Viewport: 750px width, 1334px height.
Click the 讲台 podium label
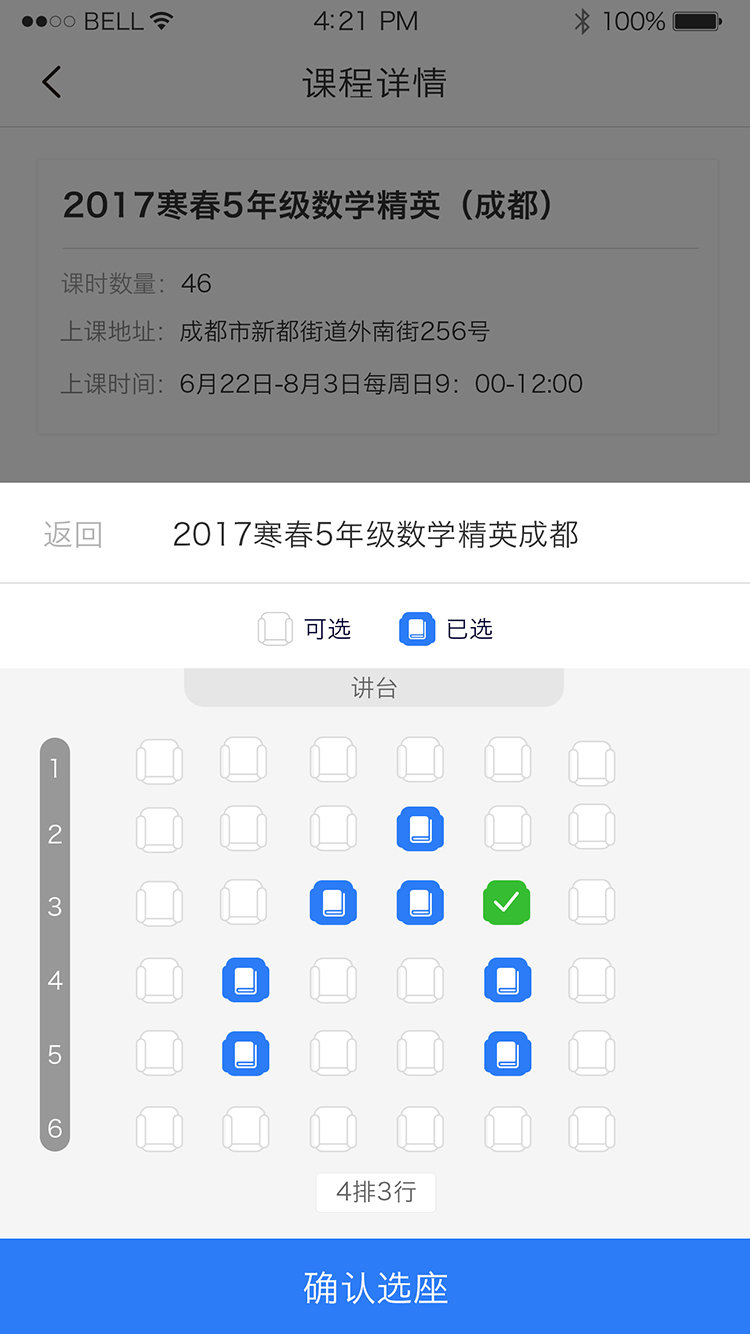pos(374,687)
